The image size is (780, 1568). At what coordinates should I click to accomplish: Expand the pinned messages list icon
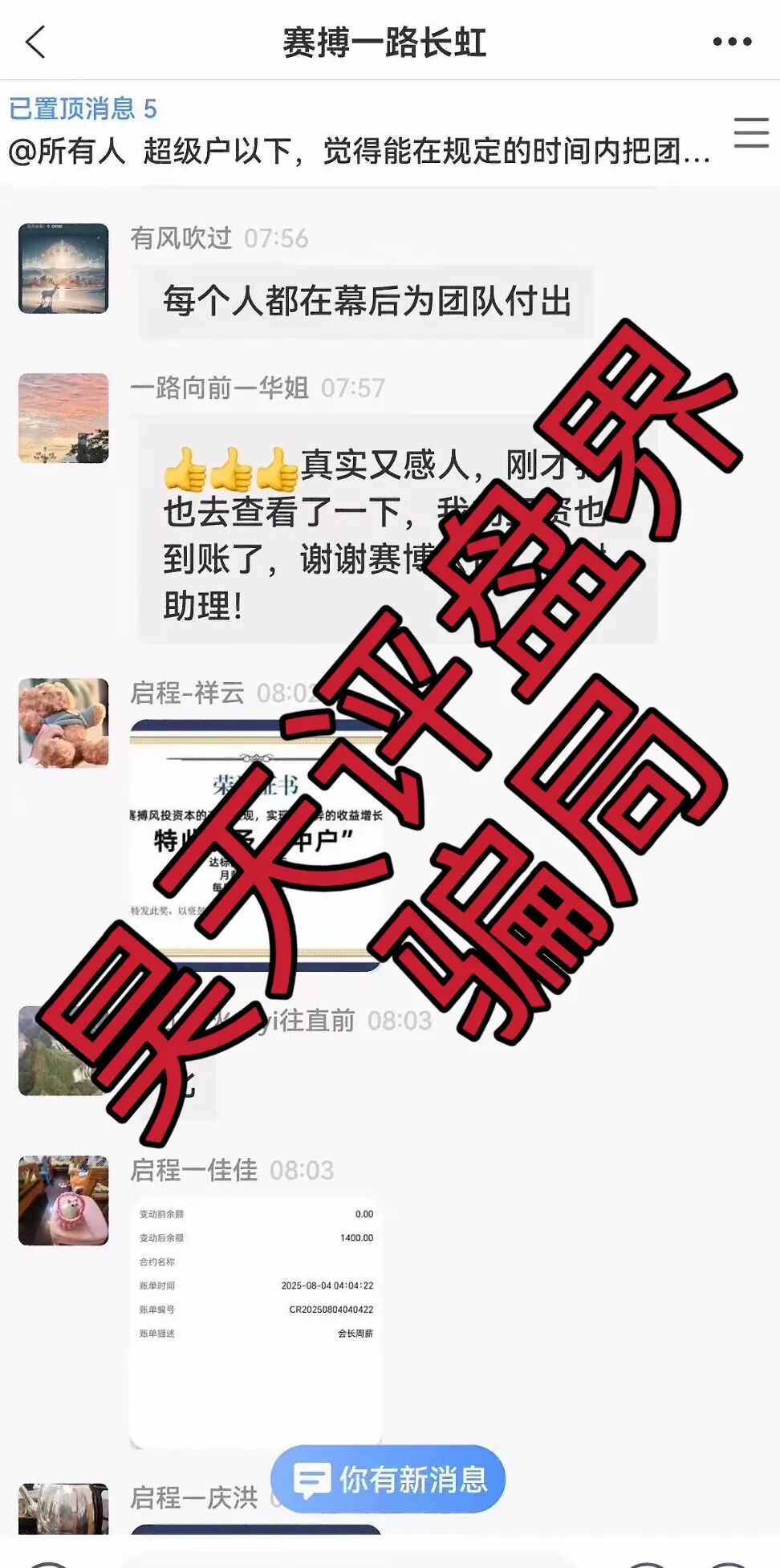point(751,132)
